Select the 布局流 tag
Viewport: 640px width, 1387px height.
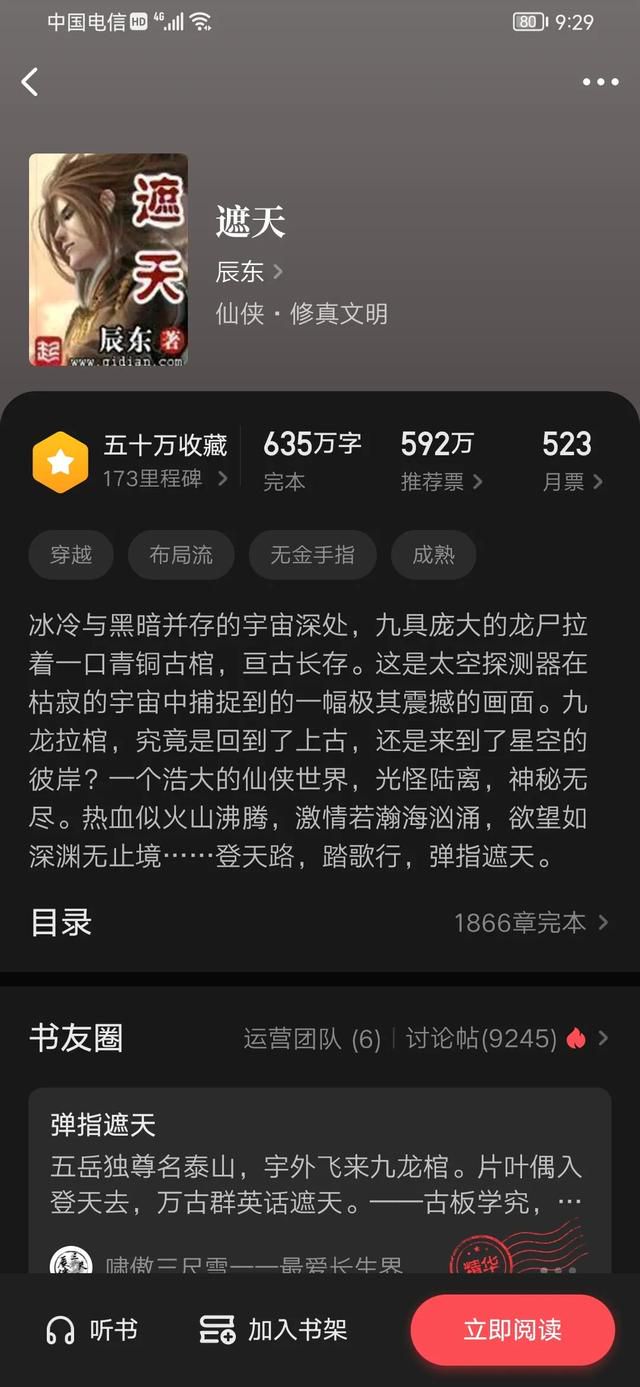coord(181,555)
